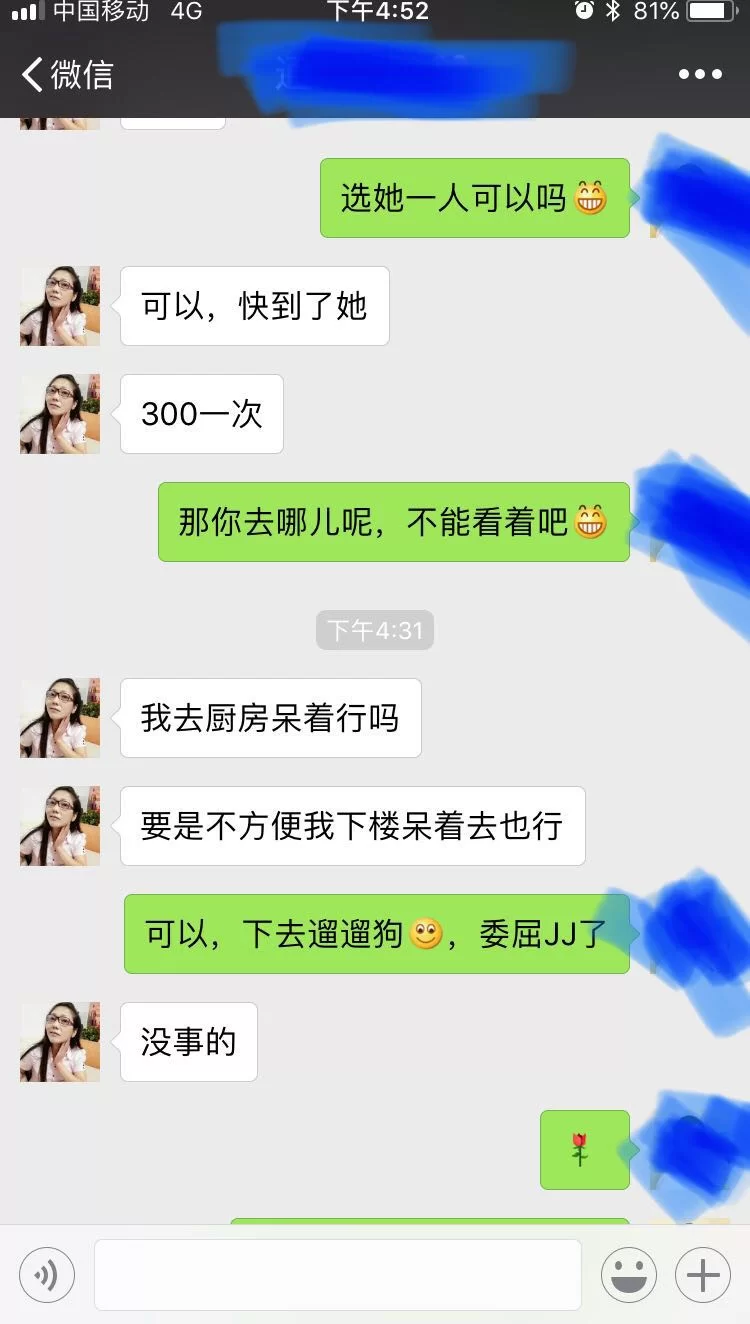The image size is (750, 1324).
Task: Open the emoji sticker panel
Action: [x=628, y=1275]
